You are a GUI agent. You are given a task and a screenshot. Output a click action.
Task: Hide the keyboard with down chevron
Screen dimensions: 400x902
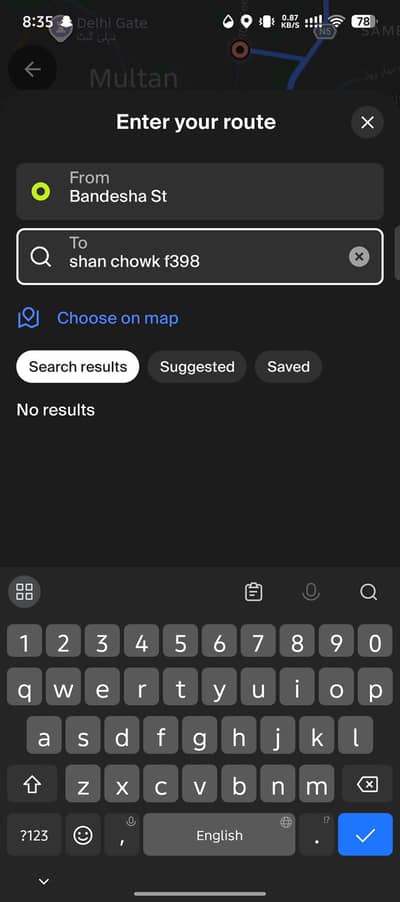[44, 881]
